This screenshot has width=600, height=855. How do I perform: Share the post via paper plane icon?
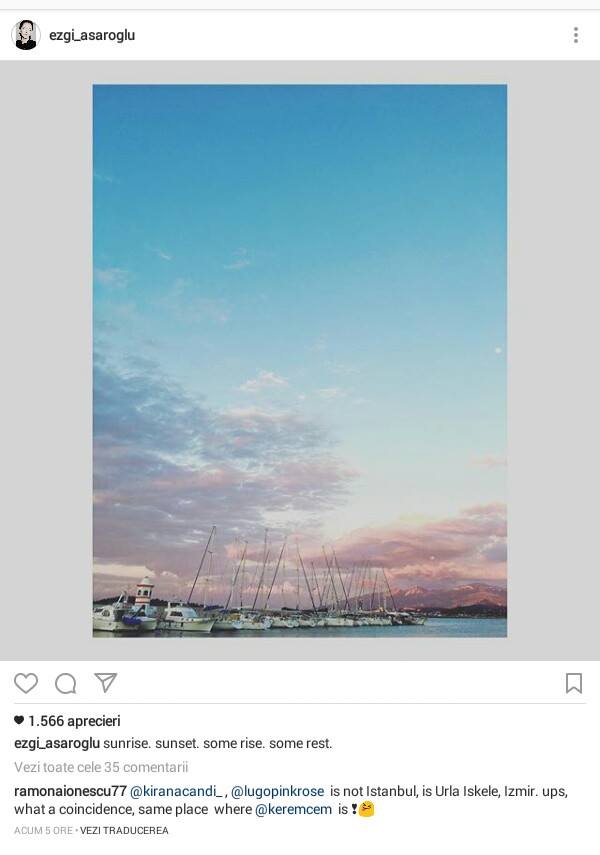[x=106, y=683]
